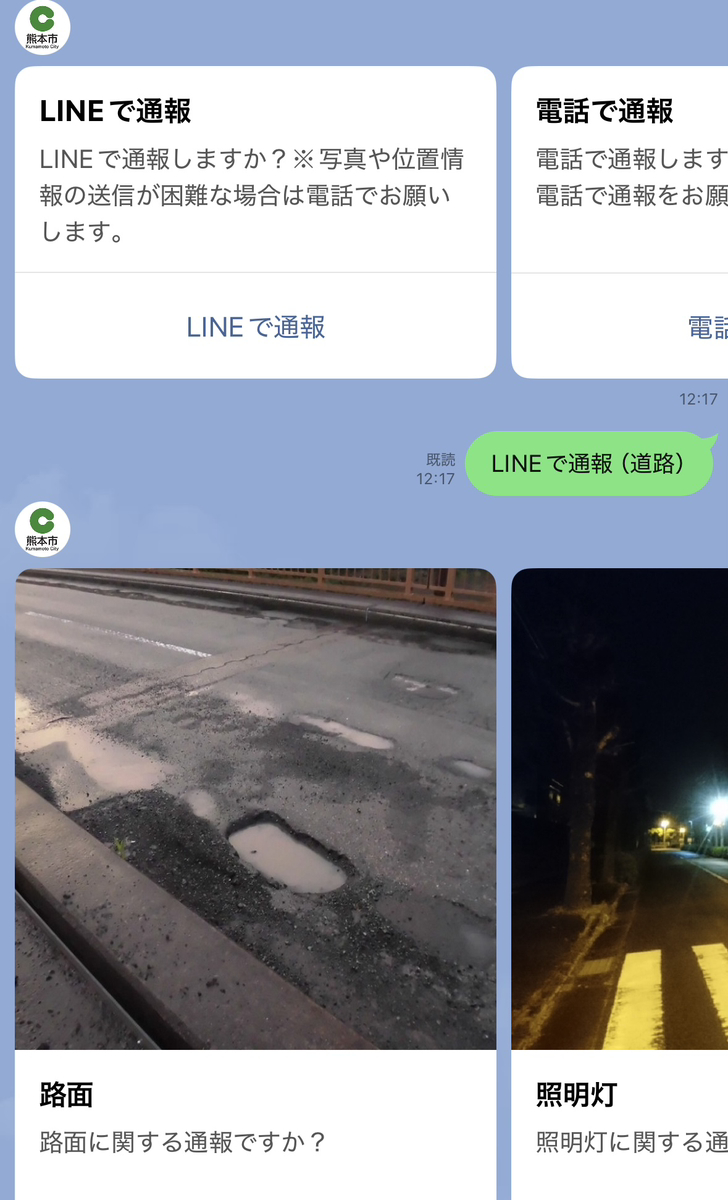The image size is (728, 1200).
Task: Reveal the next carousel card after 照明灯
Action: (x=700, y=810)
